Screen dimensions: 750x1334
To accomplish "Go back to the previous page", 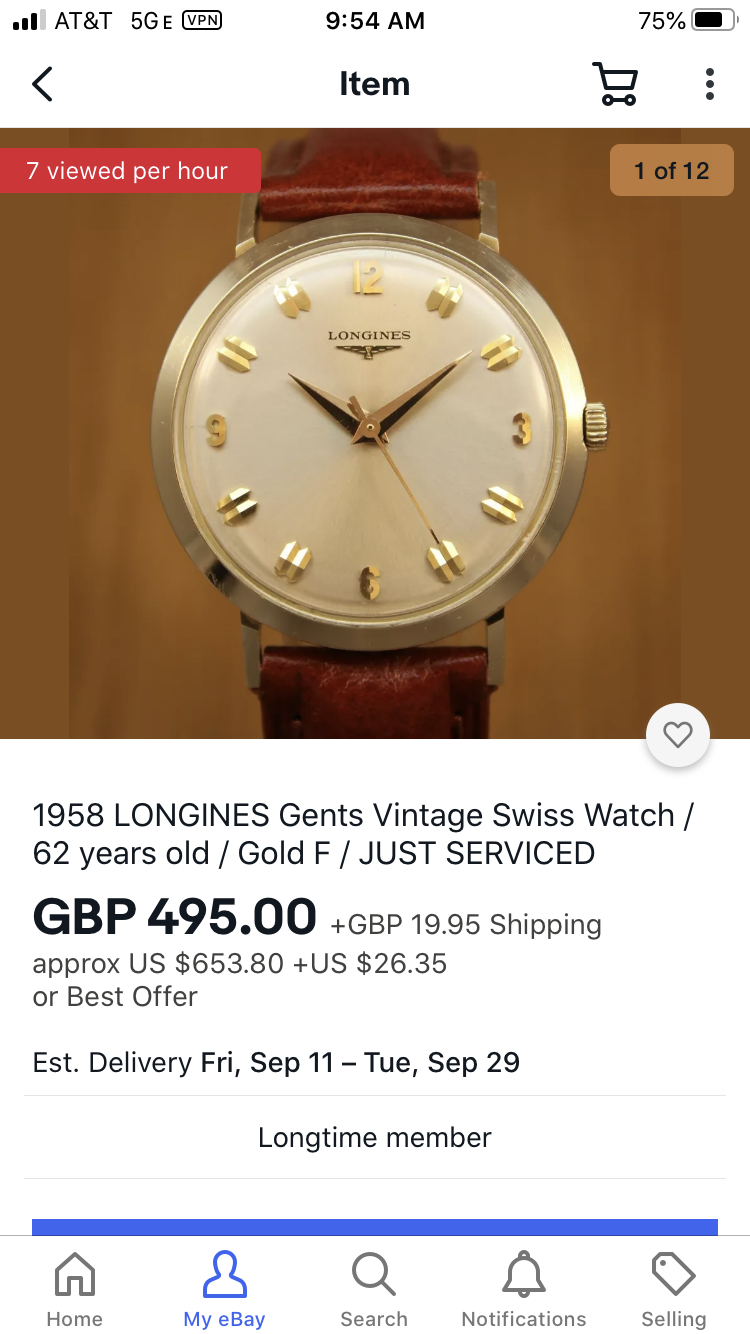I will click(42, 84).
